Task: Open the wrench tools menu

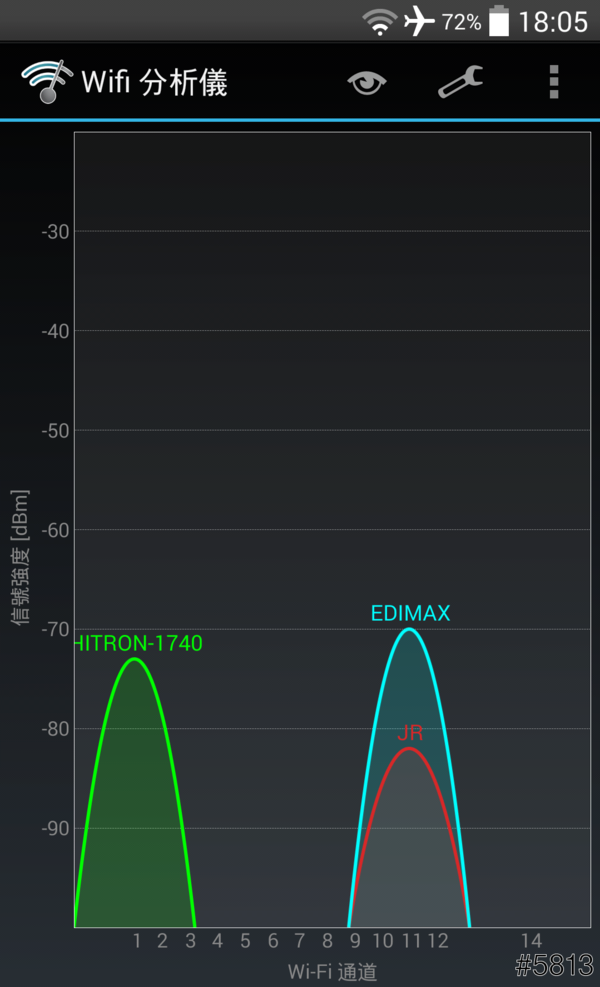Action: coord(460,82)
